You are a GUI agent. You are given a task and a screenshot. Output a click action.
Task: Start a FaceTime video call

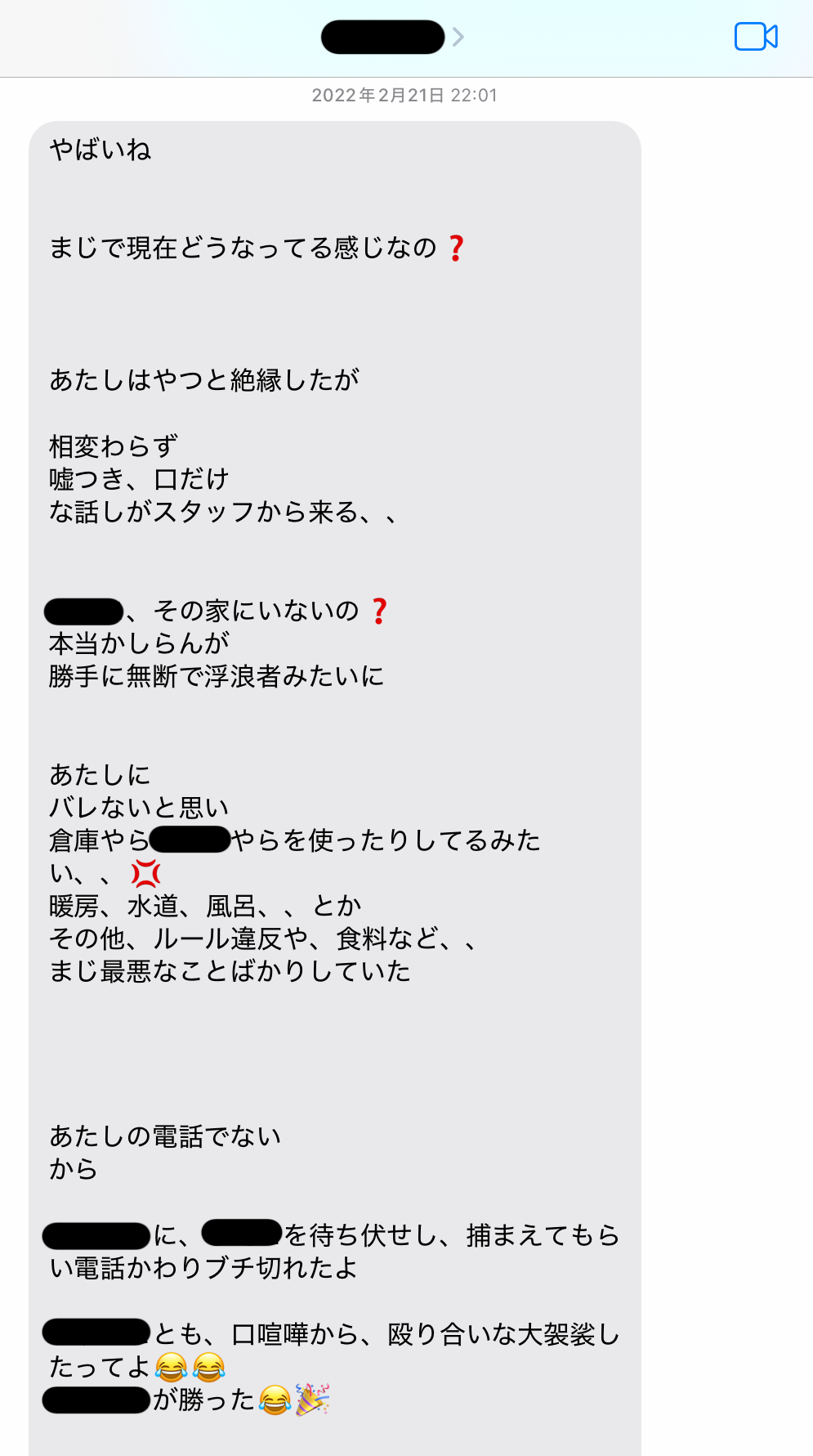[756, 37]
